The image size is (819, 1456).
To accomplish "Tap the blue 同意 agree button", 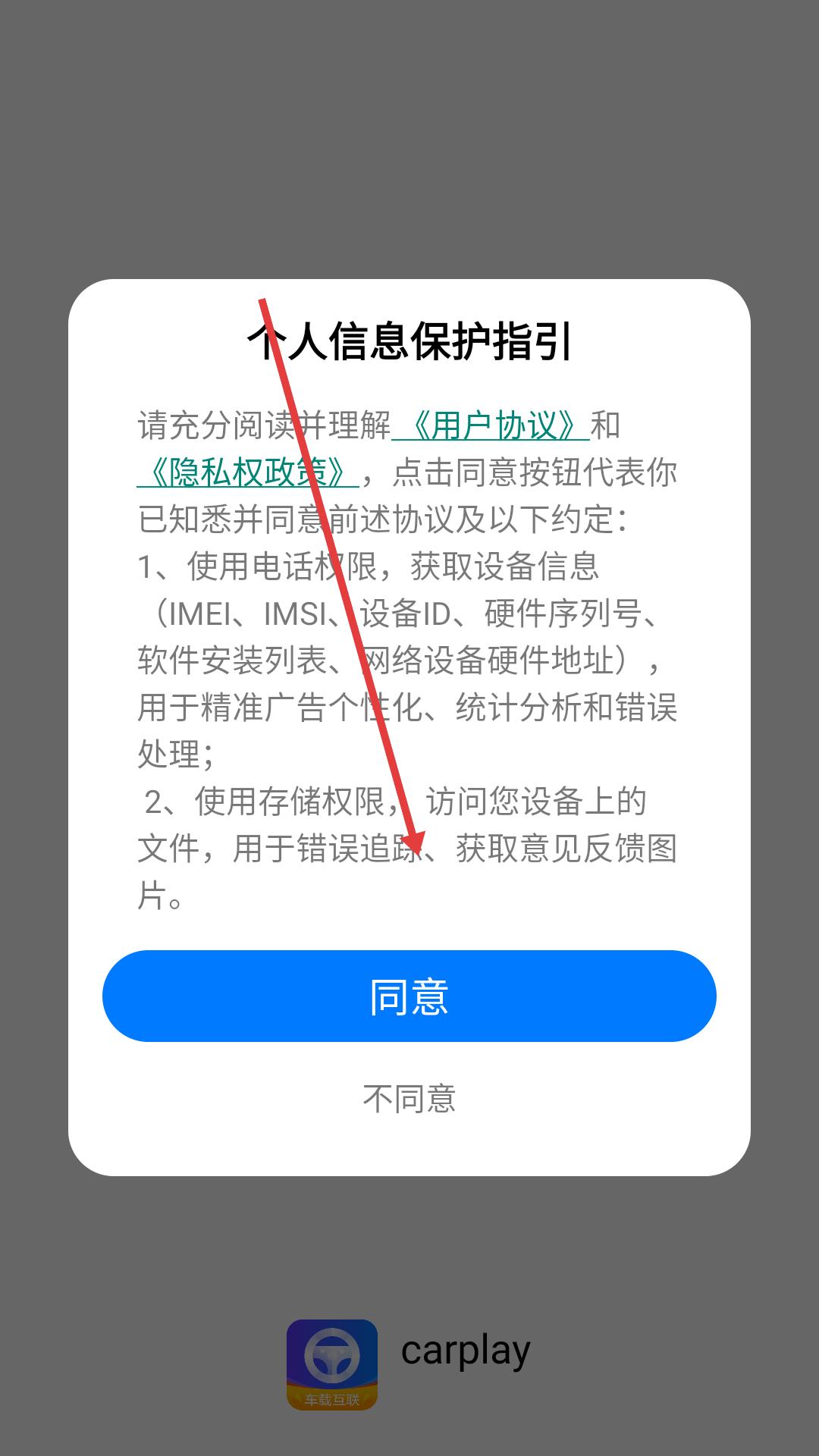I will pyautogui.click(x=409, y=996).
